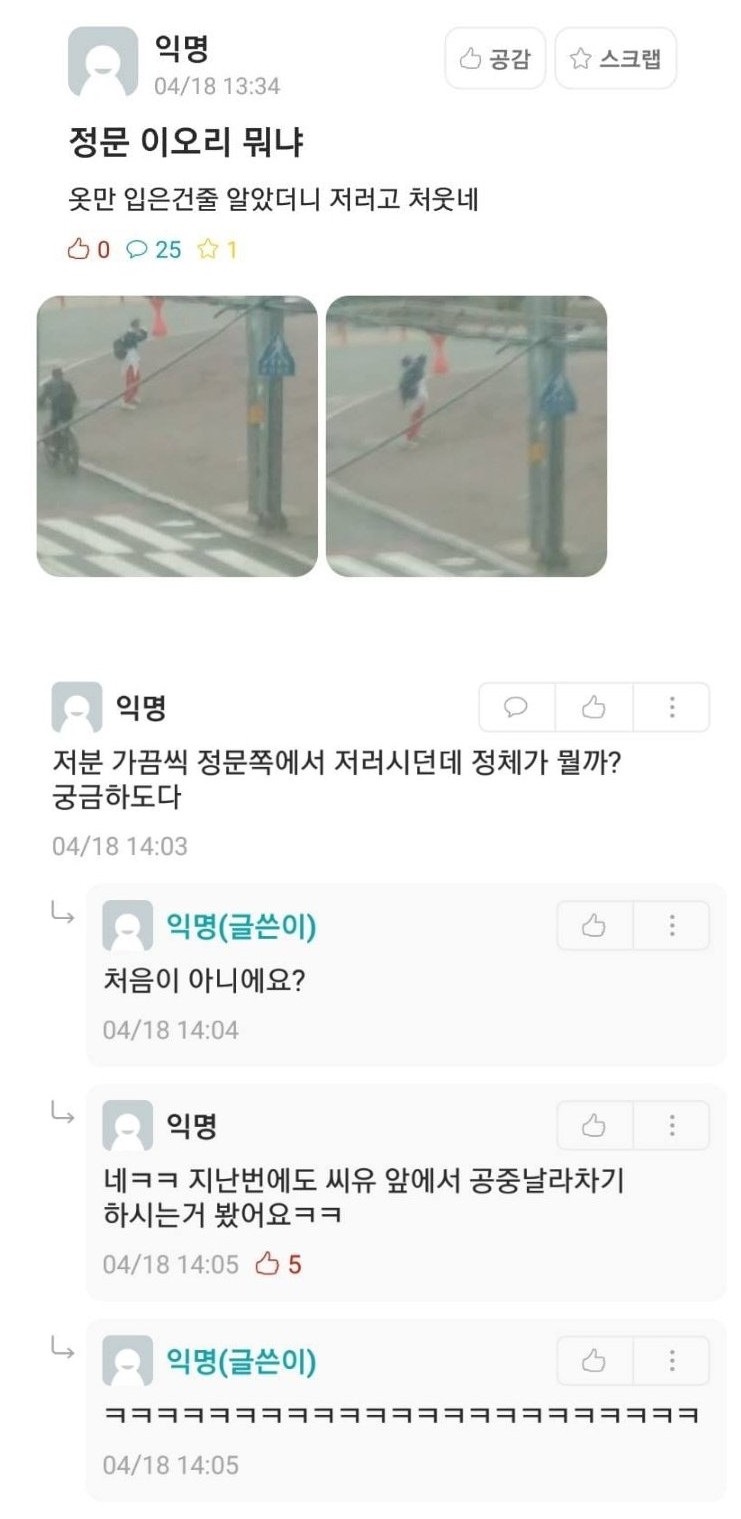This screenshot has width=741, height=1519.
Task: Open more options on 14:03 comment
Action: click(x=671, y=708)
